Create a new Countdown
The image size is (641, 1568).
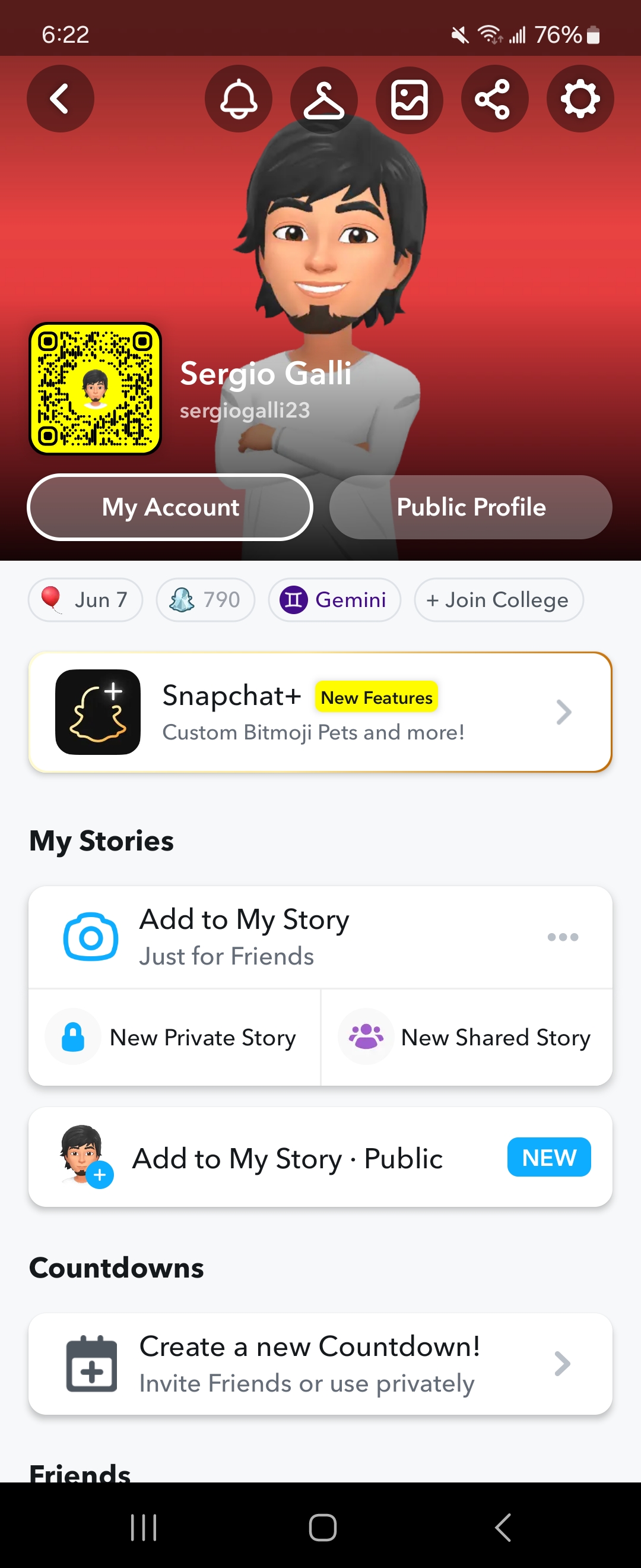click(320, 1364)
